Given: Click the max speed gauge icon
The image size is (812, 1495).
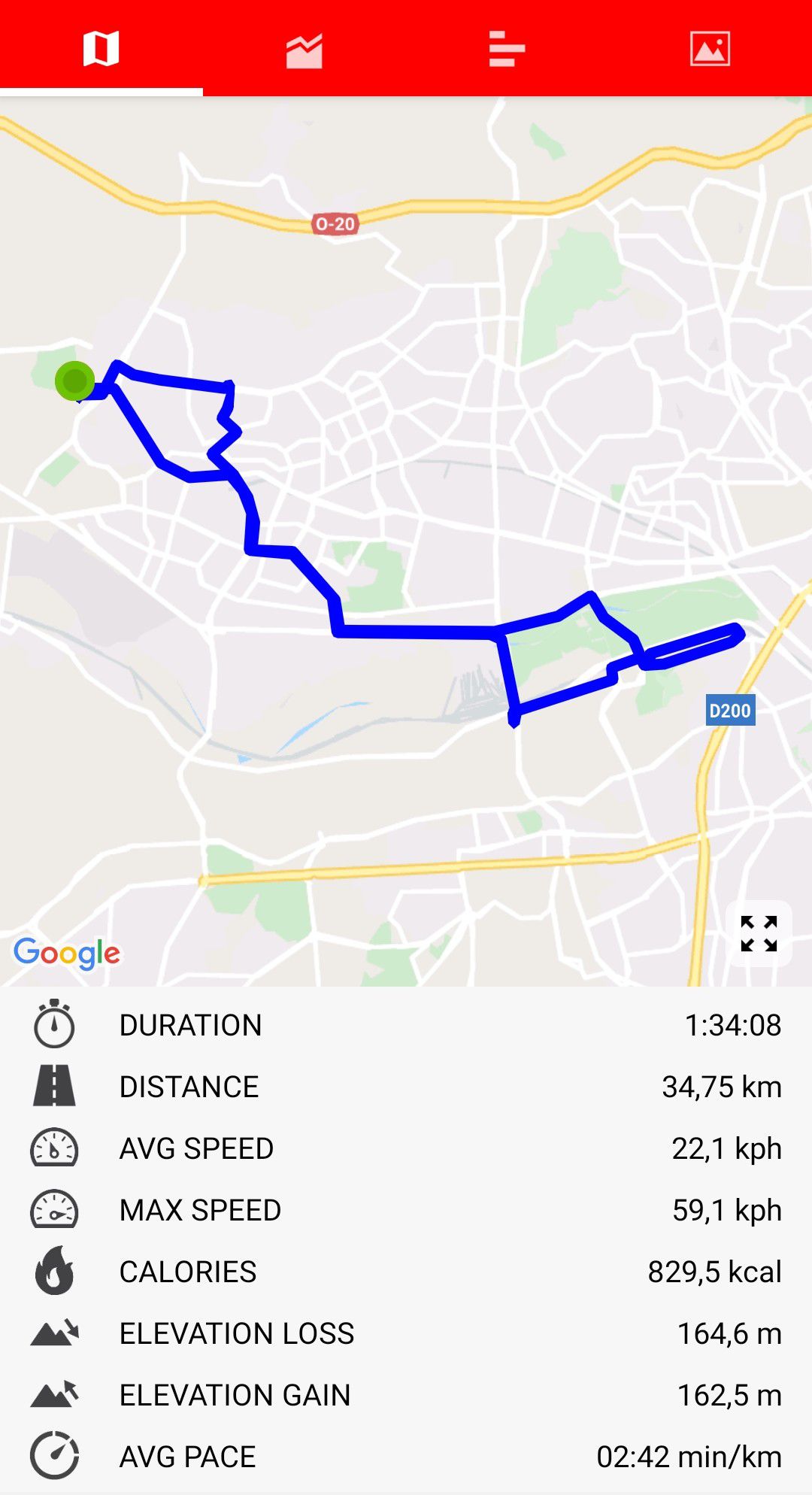Looking at the screenshot, I should (53, 1210).
